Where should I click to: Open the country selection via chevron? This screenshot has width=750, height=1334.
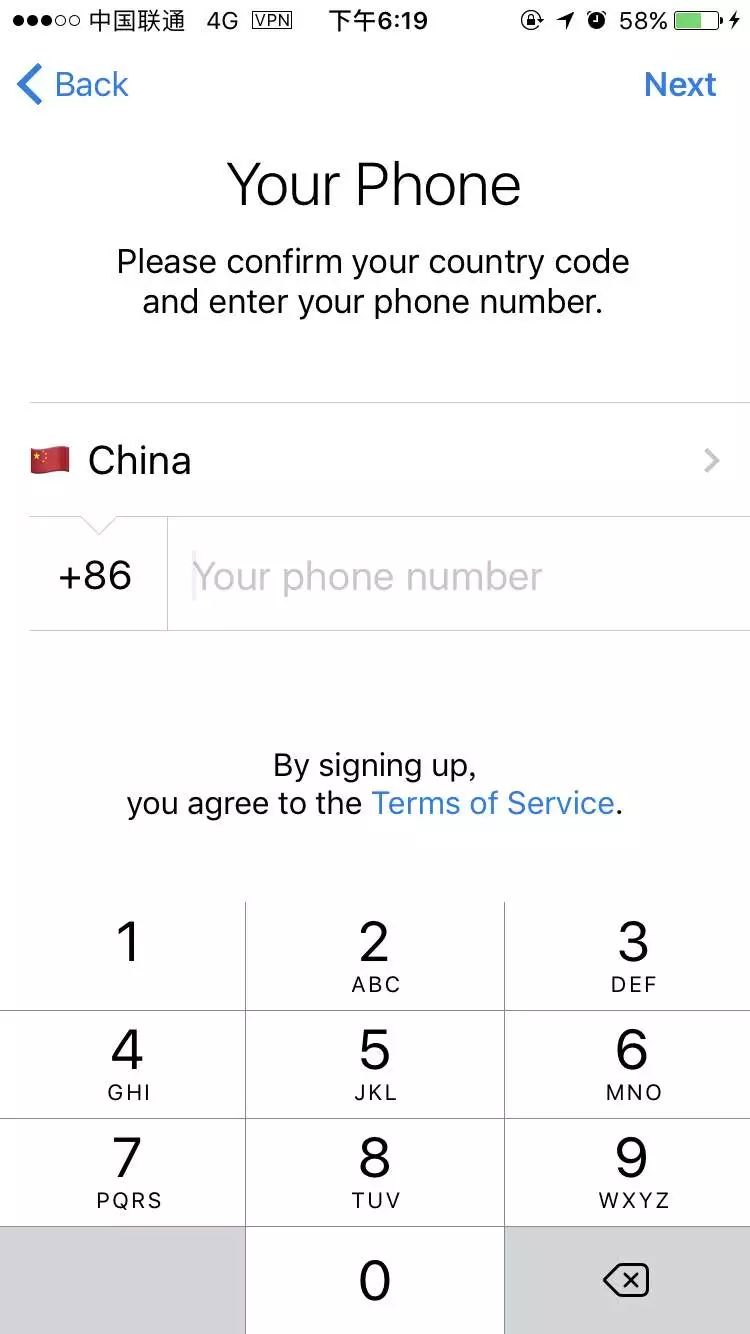click(x=711, y=460)
